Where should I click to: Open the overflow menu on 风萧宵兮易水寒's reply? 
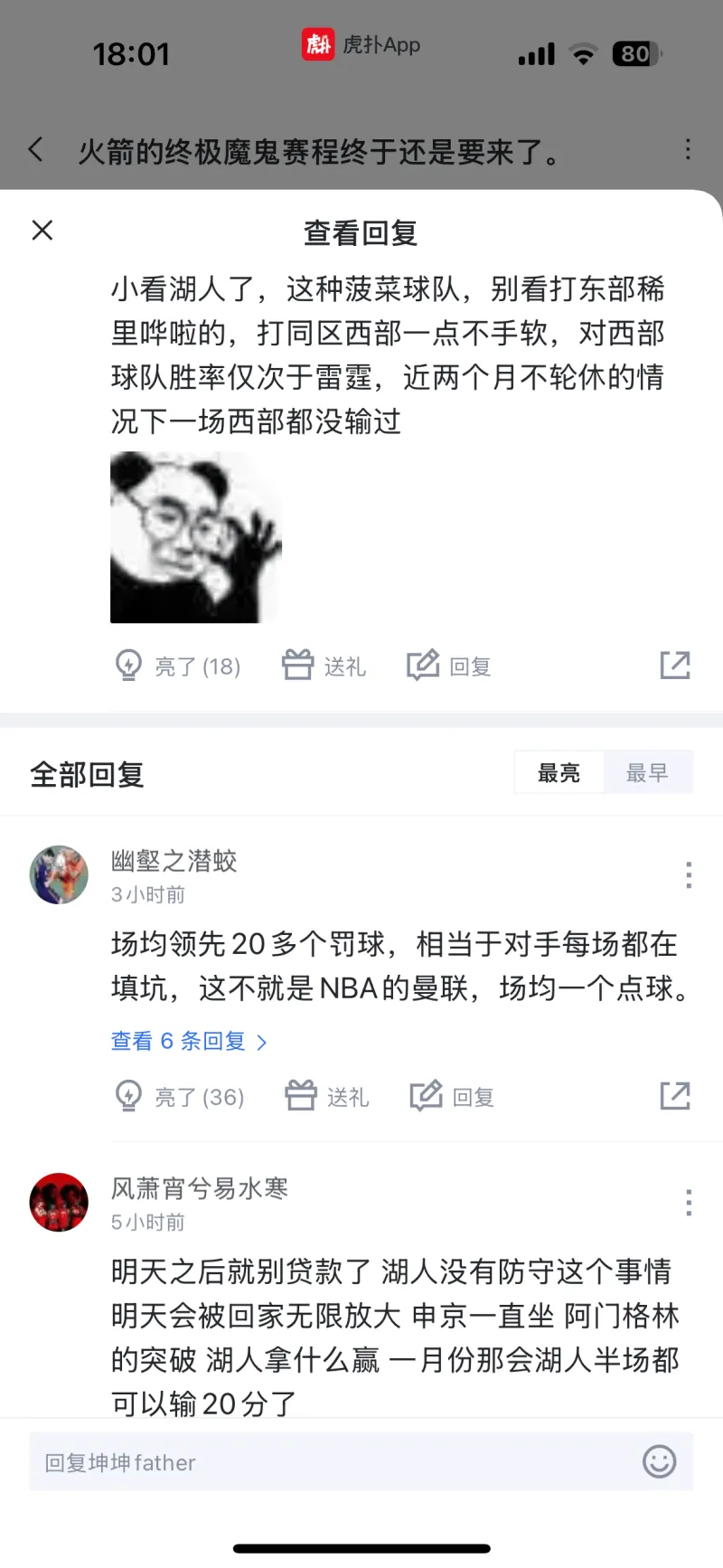689,1202
